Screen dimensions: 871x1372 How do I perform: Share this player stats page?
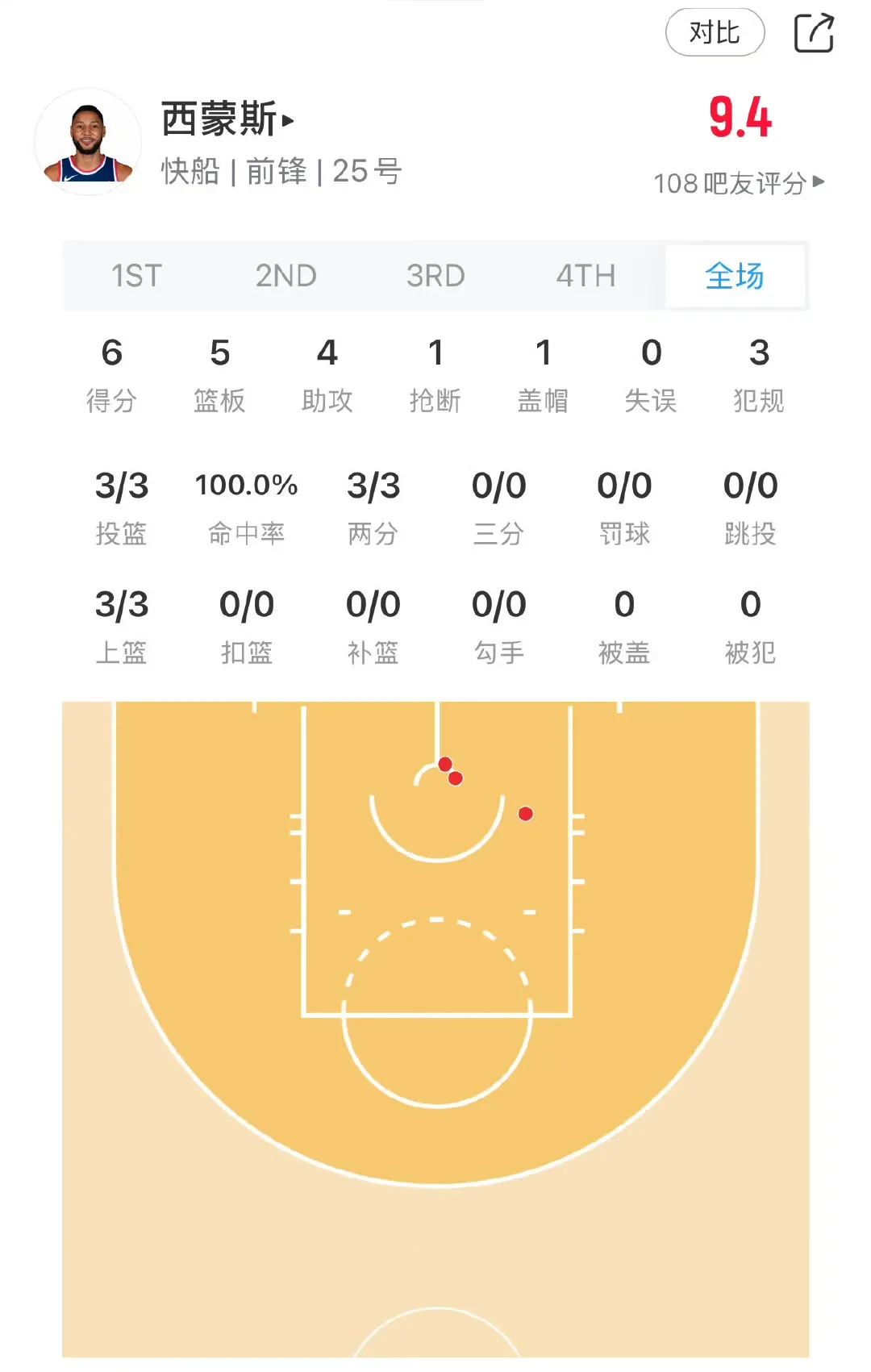click(814, 33)
